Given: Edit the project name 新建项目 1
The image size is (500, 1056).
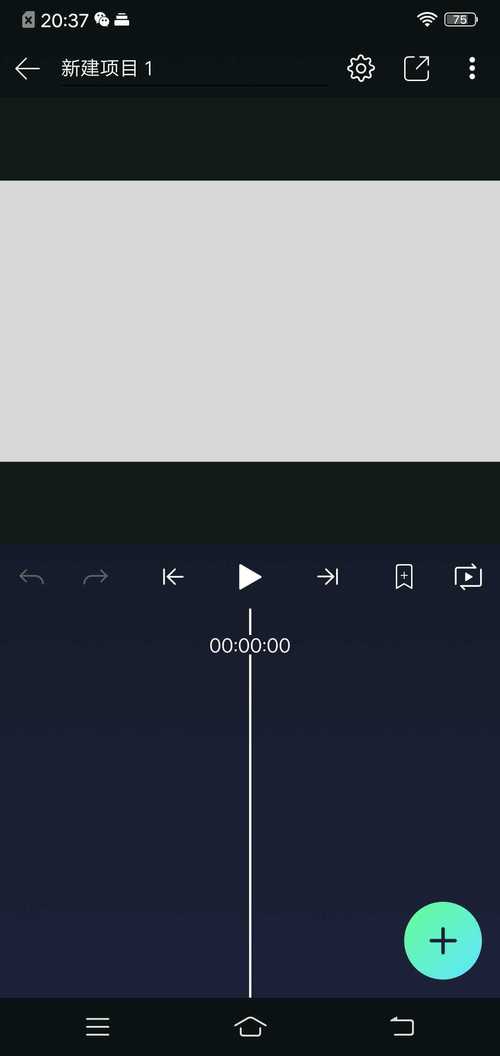Looking at the screenshot, I should pyautogui.click(x=194, y=69).
